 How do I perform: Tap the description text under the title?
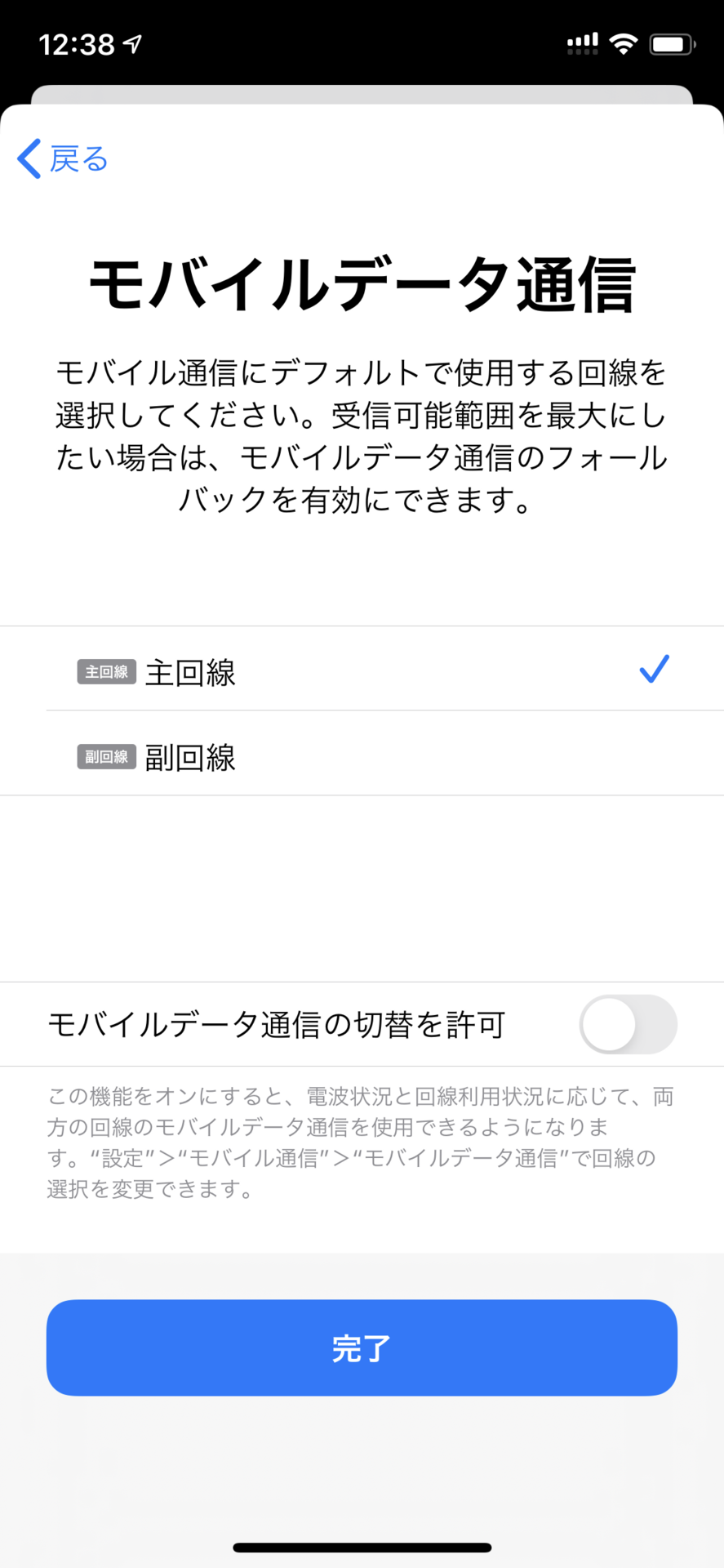[x=362, y=433]
